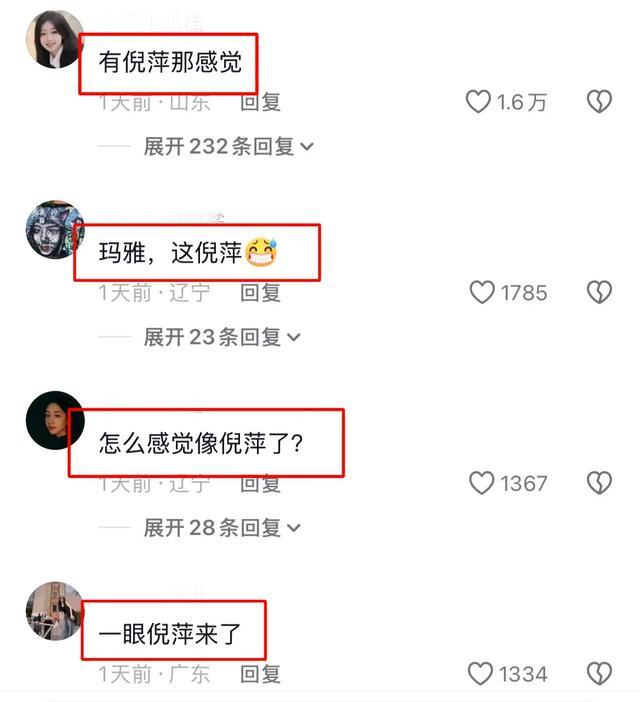This screenshot has width=640, height=702.
Task: Dislike the comment "一眼倪萍来了"
Action: coord(598,673)
